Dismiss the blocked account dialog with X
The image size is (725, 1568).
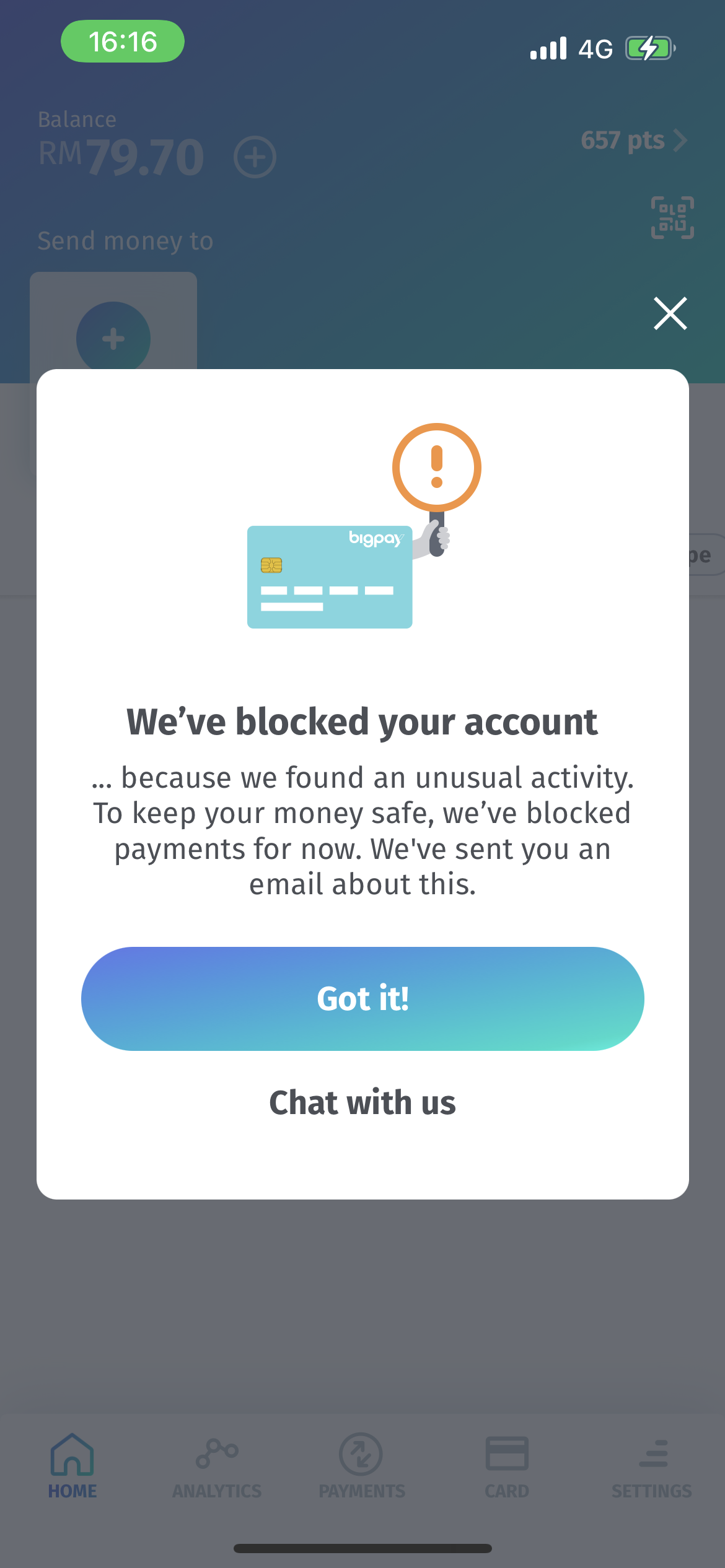click(x=670, y=313)
